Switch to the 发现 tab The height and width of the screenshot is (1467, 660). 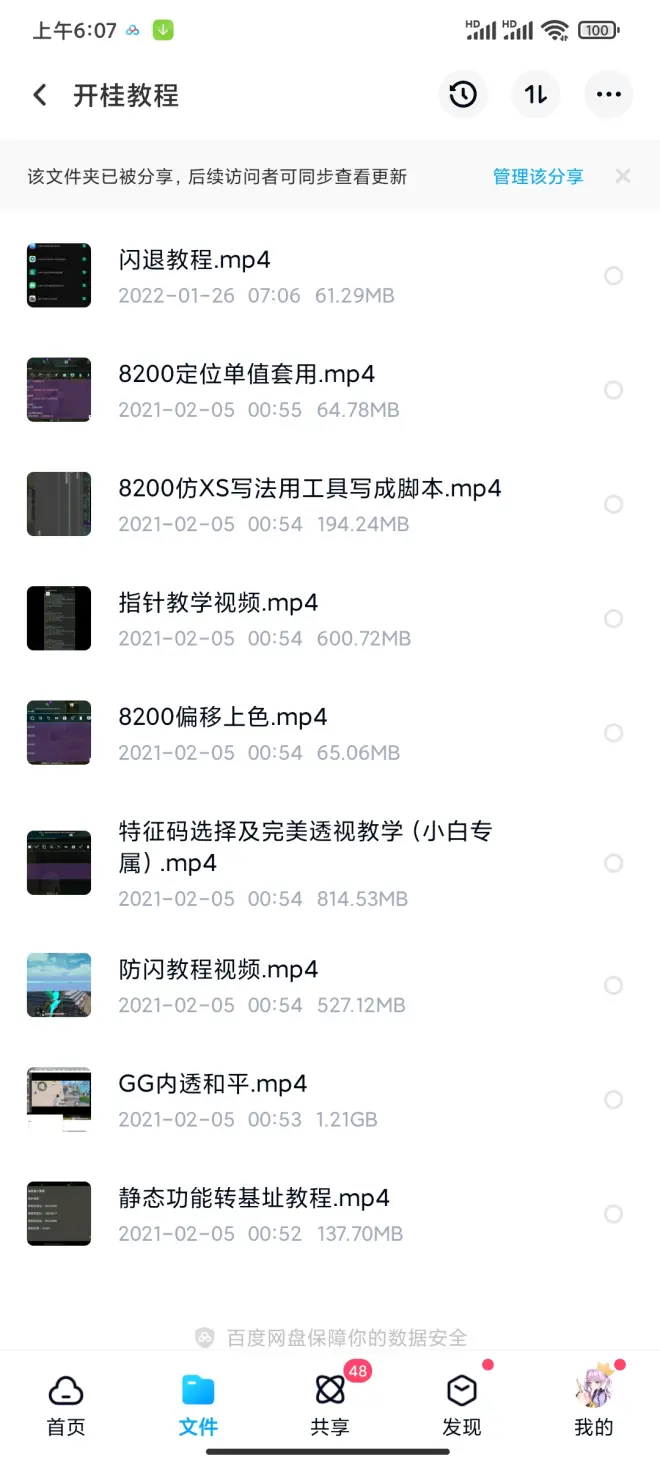[462, 1405]
